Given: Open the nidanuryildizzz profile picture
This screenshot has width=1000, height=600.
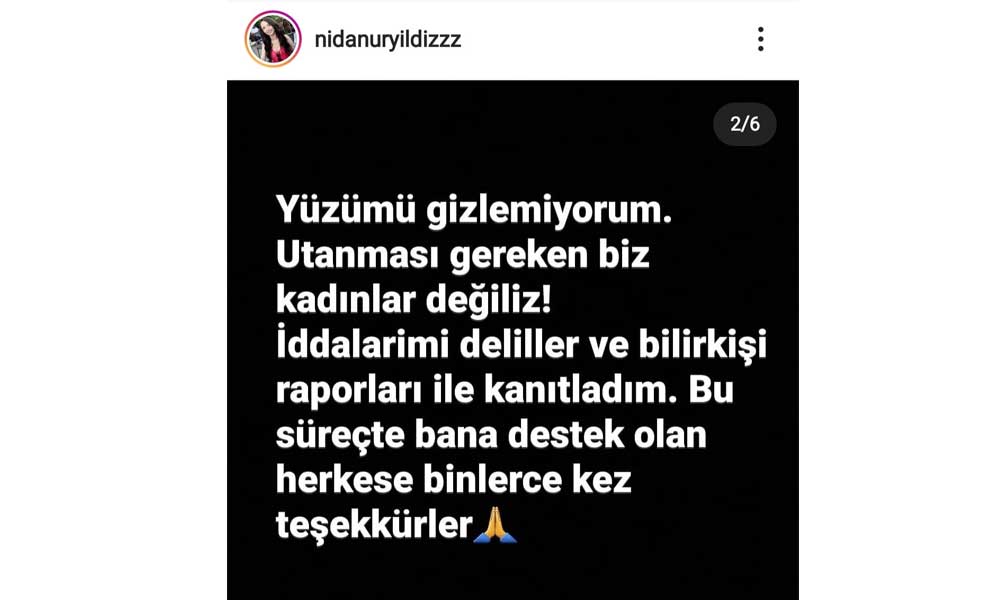Looking at the screenshot, I should (273, 39).
